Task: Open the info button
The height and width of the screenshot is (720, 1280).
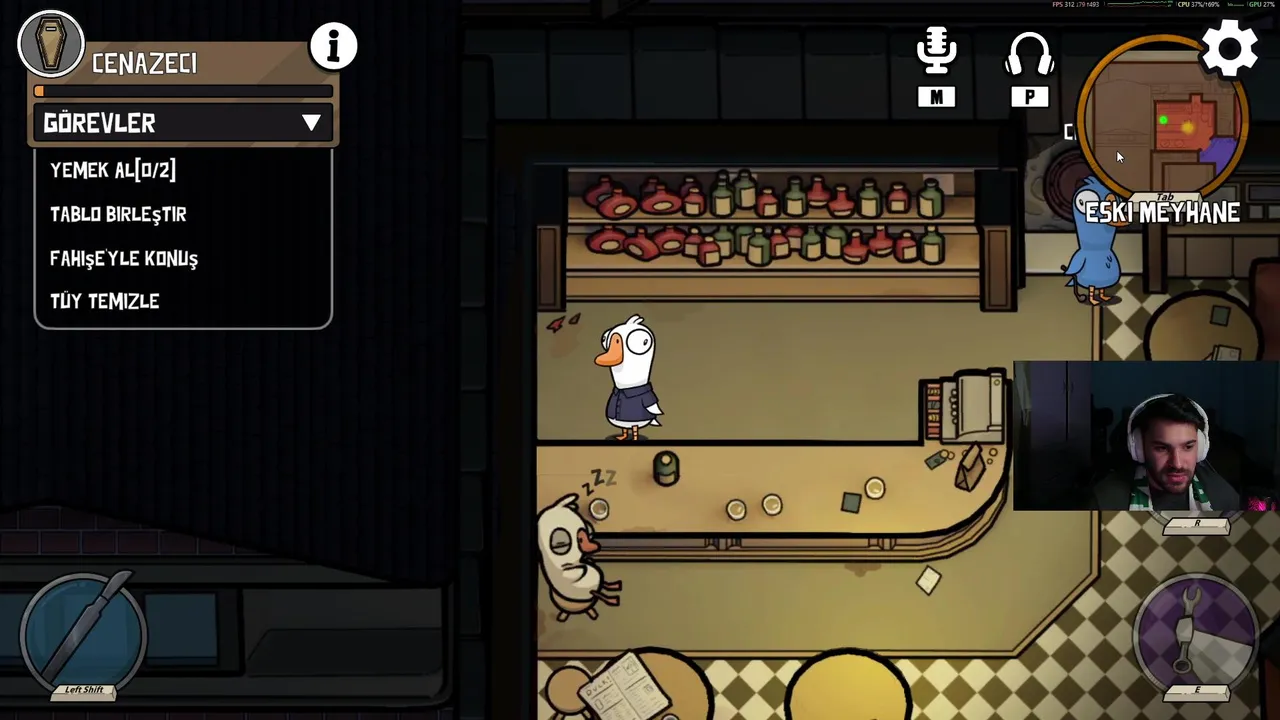Action: tap(333, 46)
